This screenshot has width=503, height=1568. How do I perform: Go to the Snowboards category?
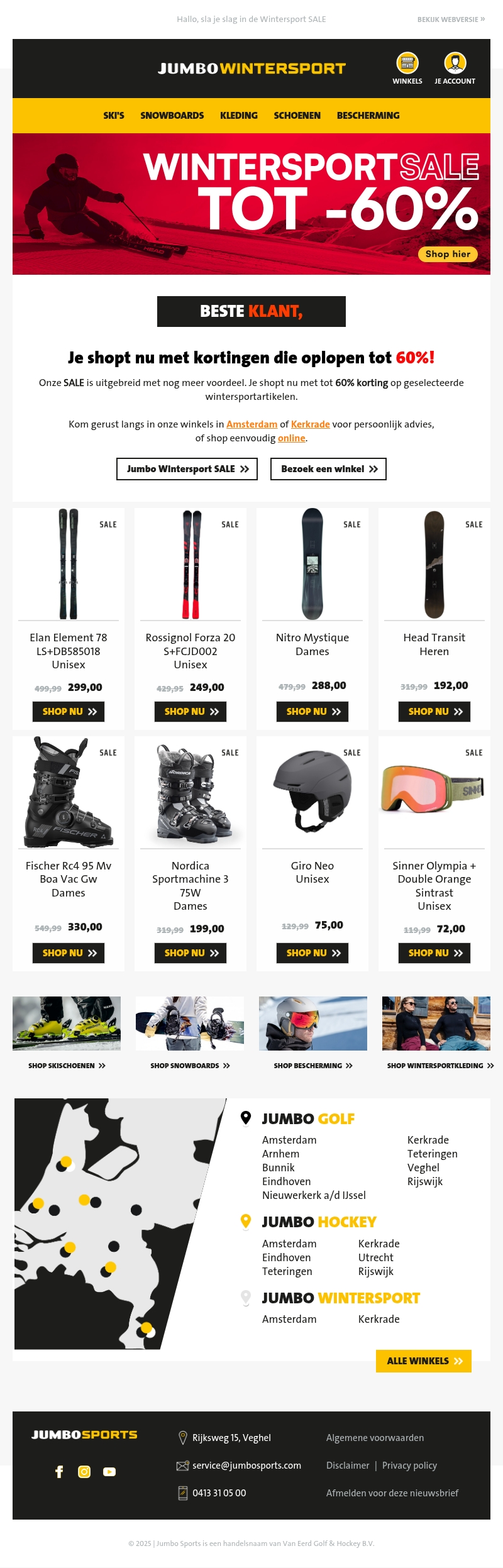tap(172, 116)
